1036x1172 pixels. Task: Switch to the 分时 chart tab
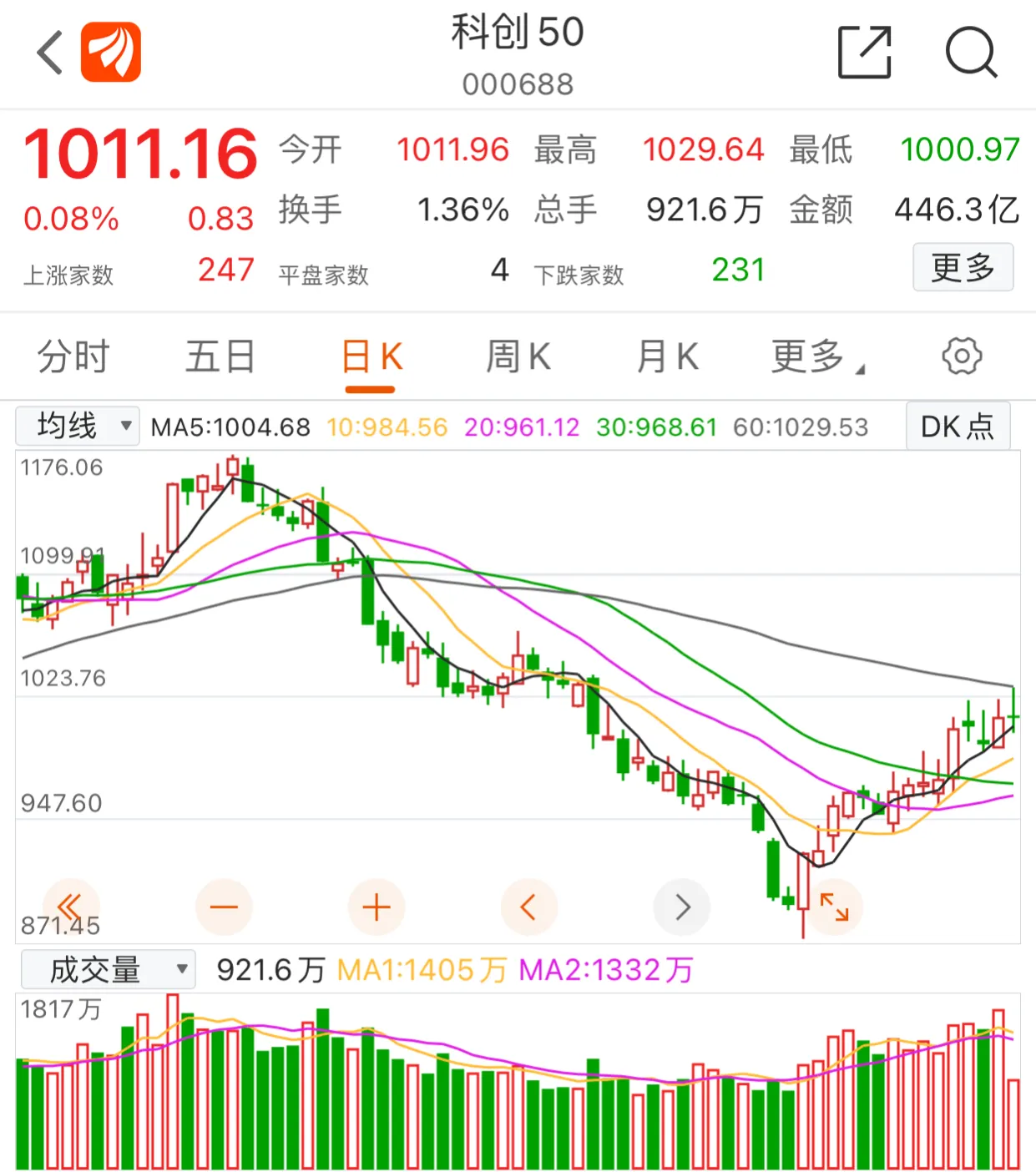73,357
